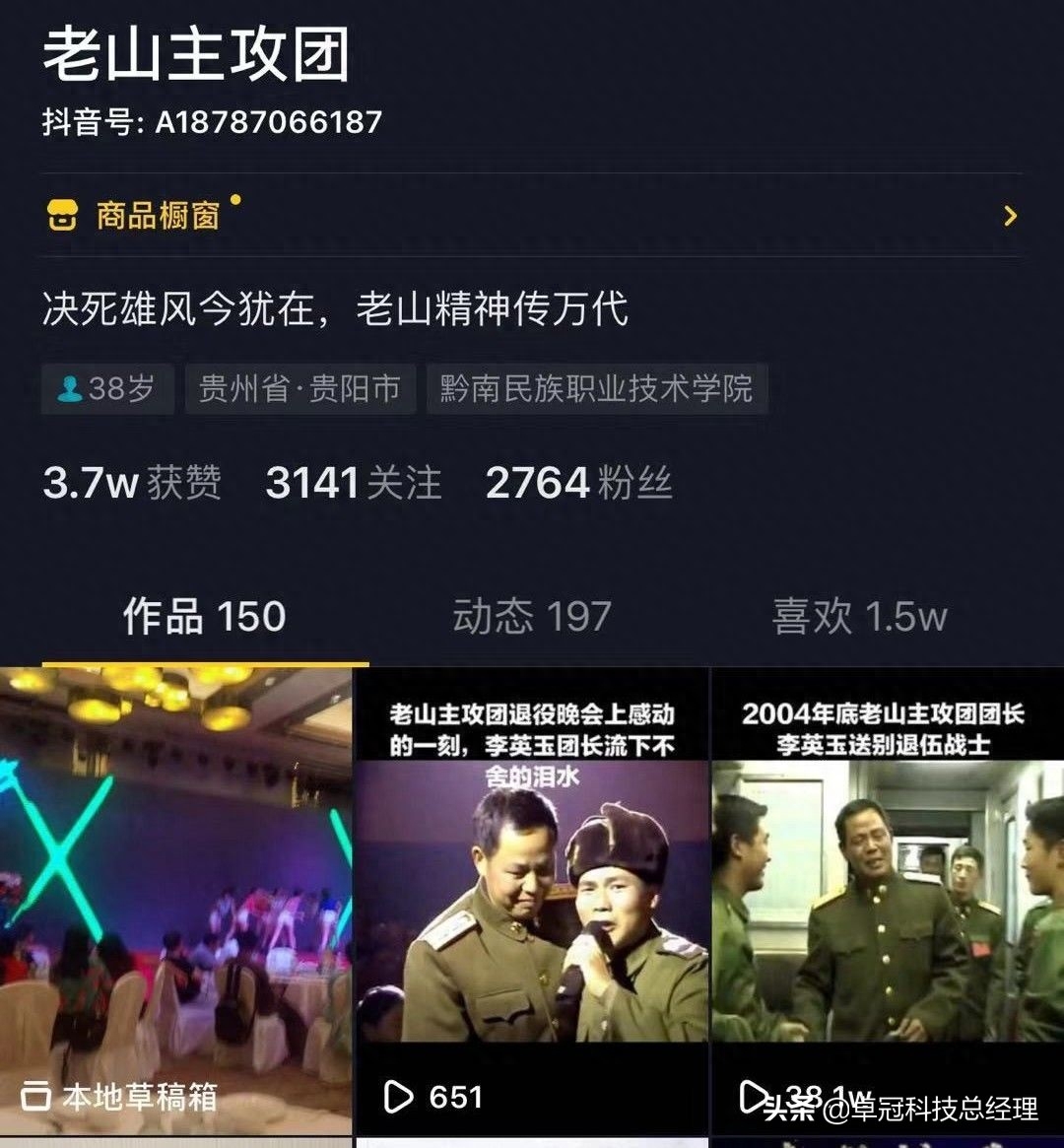1064x1148 pixels.
Task: Switch to the 动态 197 tab
Action: tap(532, 617)
